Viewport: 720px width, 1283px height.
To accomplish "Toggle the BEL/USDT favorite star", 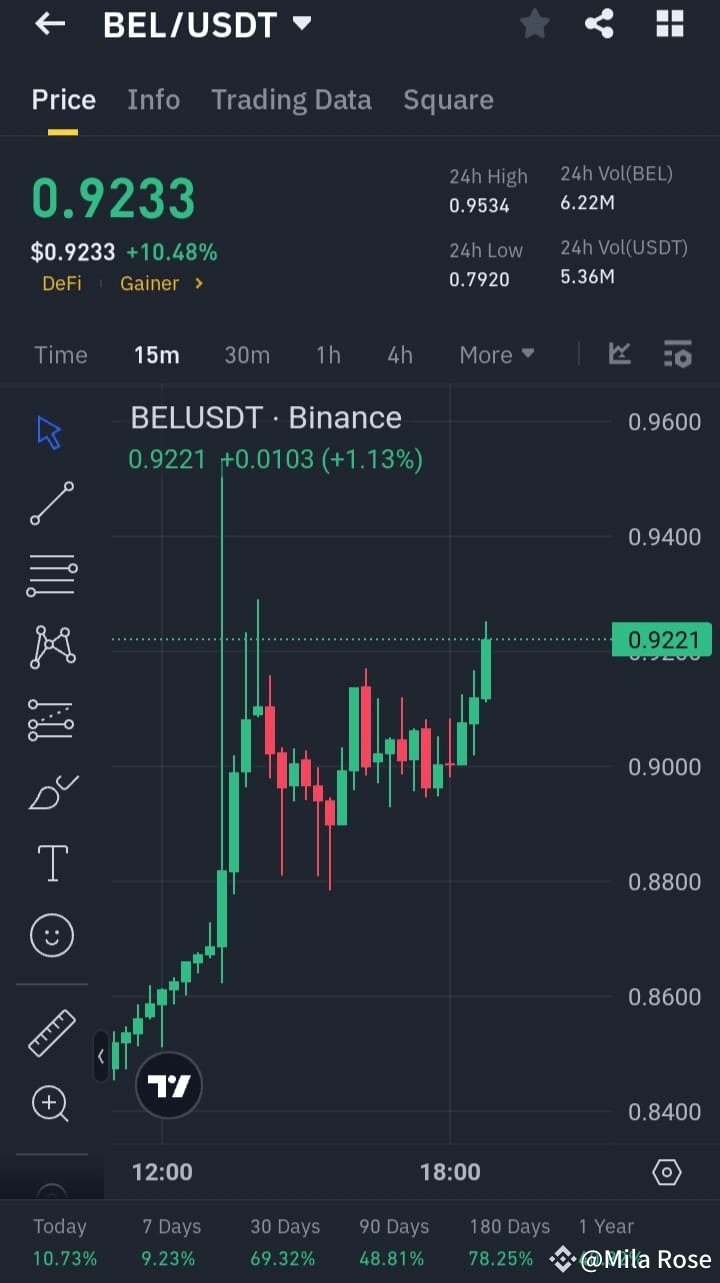I will pyautogui.click(x=534, y=24).
